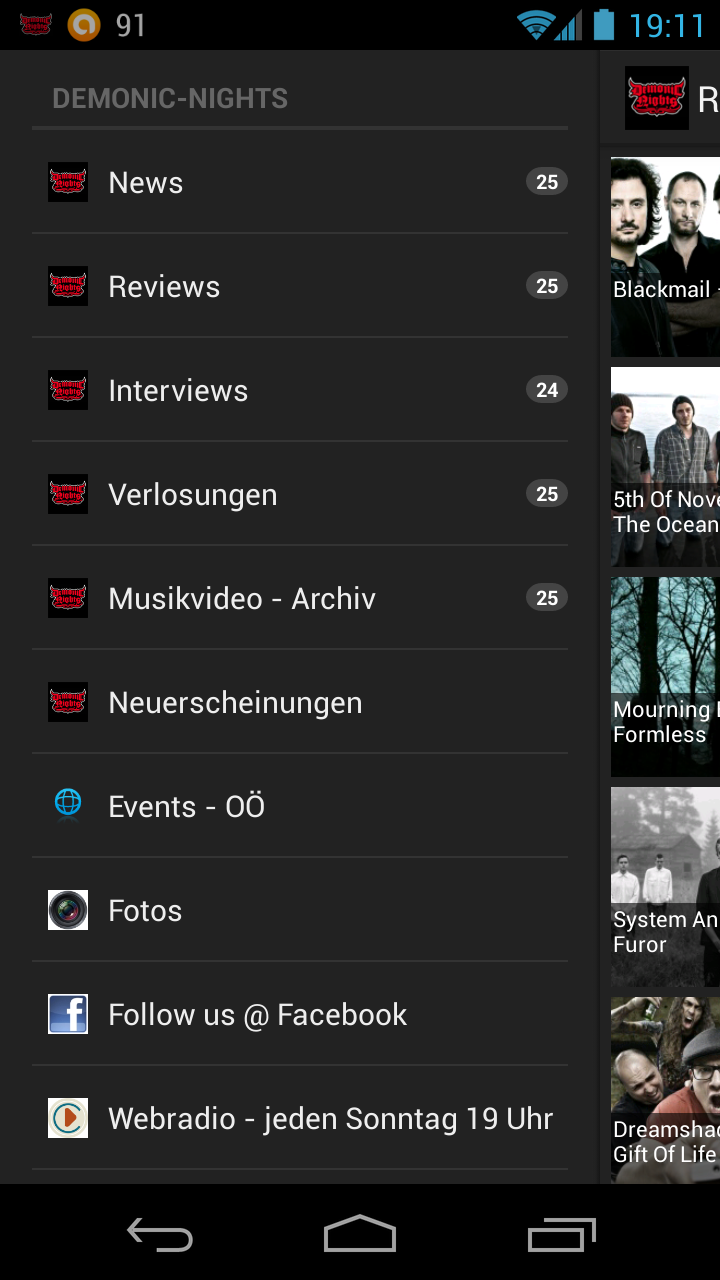The height and width of the screenshot is (1280, 720).
Task: Go back with the system back button
Action: point(160,1234)
